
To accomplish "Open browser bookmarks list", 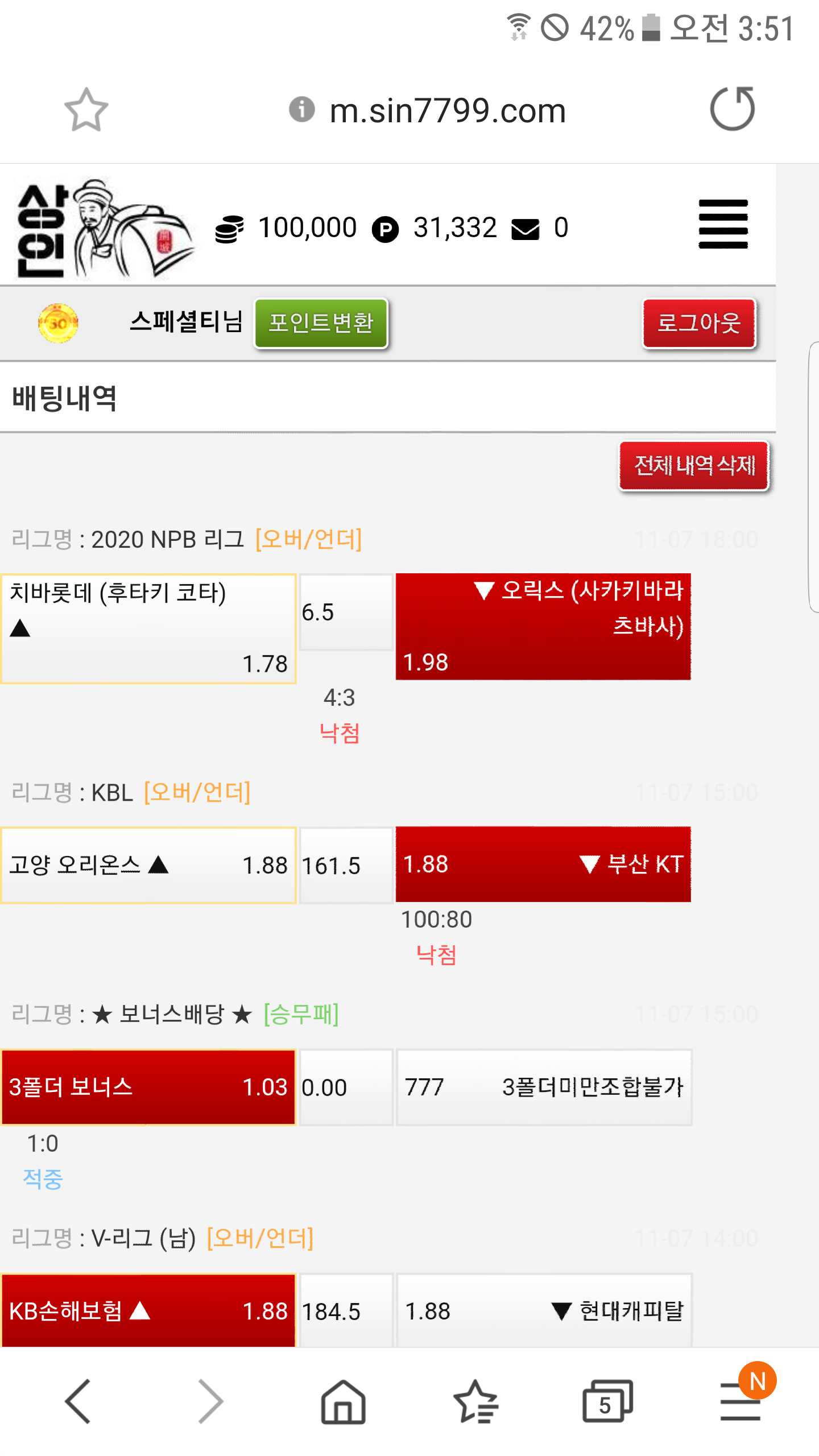I will [x=475, y=1401].
